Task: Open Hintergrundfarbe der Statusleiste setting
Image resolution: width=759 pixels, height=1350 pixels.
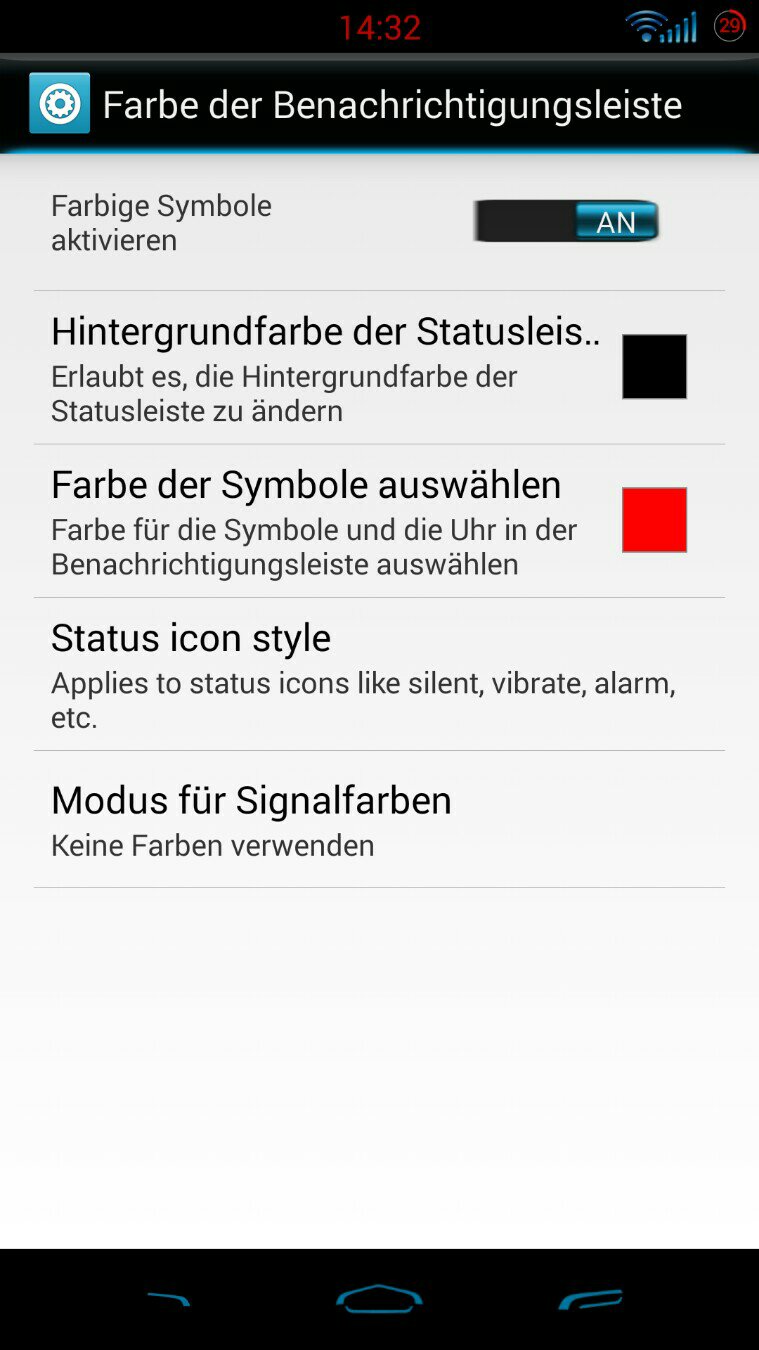Action: coord(379,368)
